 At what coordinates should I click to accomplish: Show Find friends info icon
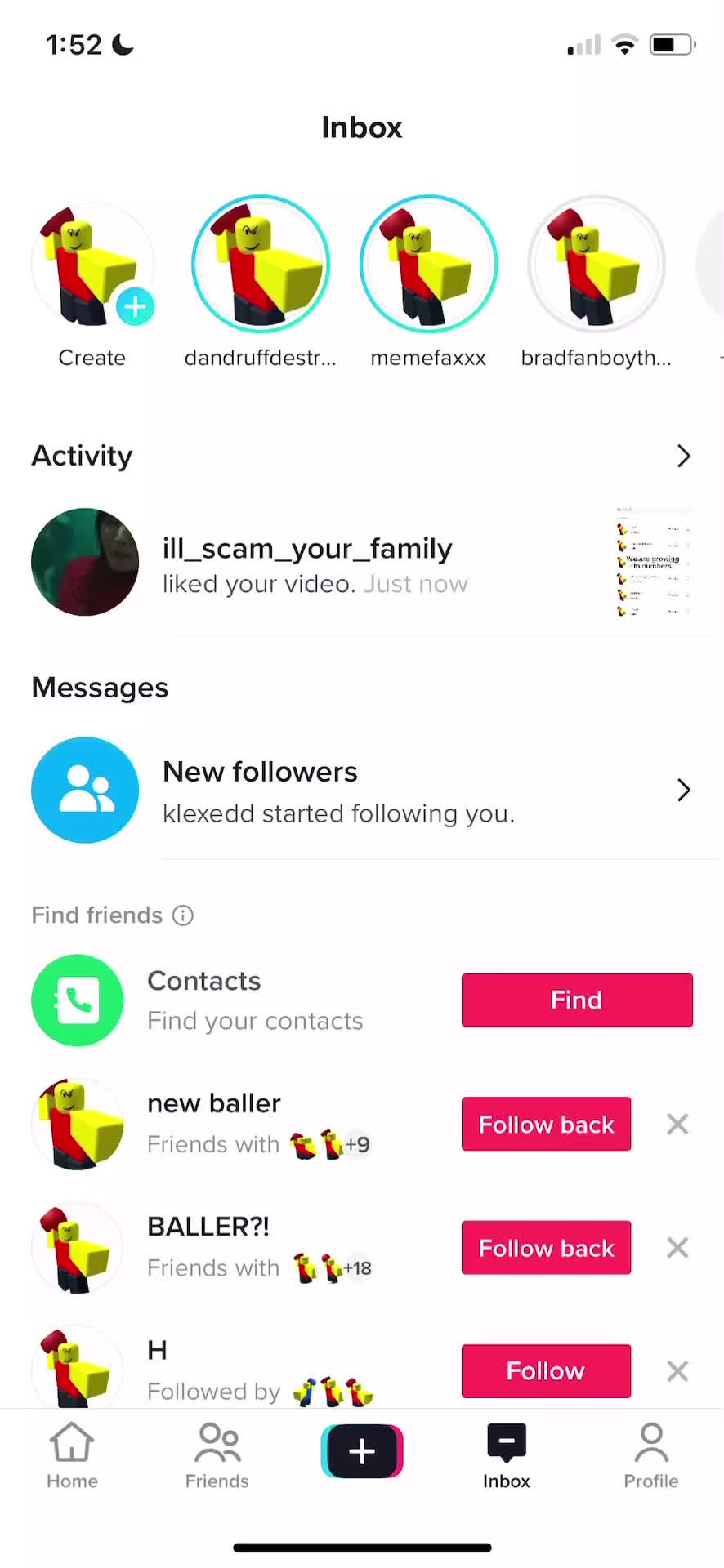coord(183,915)
